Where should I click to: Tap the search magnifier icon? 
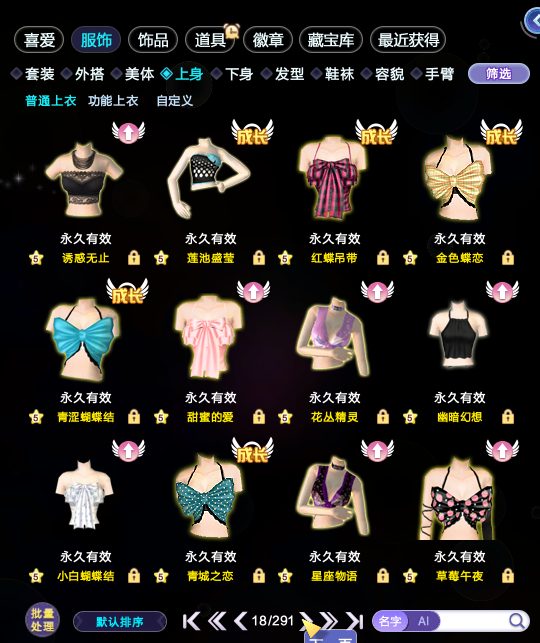(517, 621)
